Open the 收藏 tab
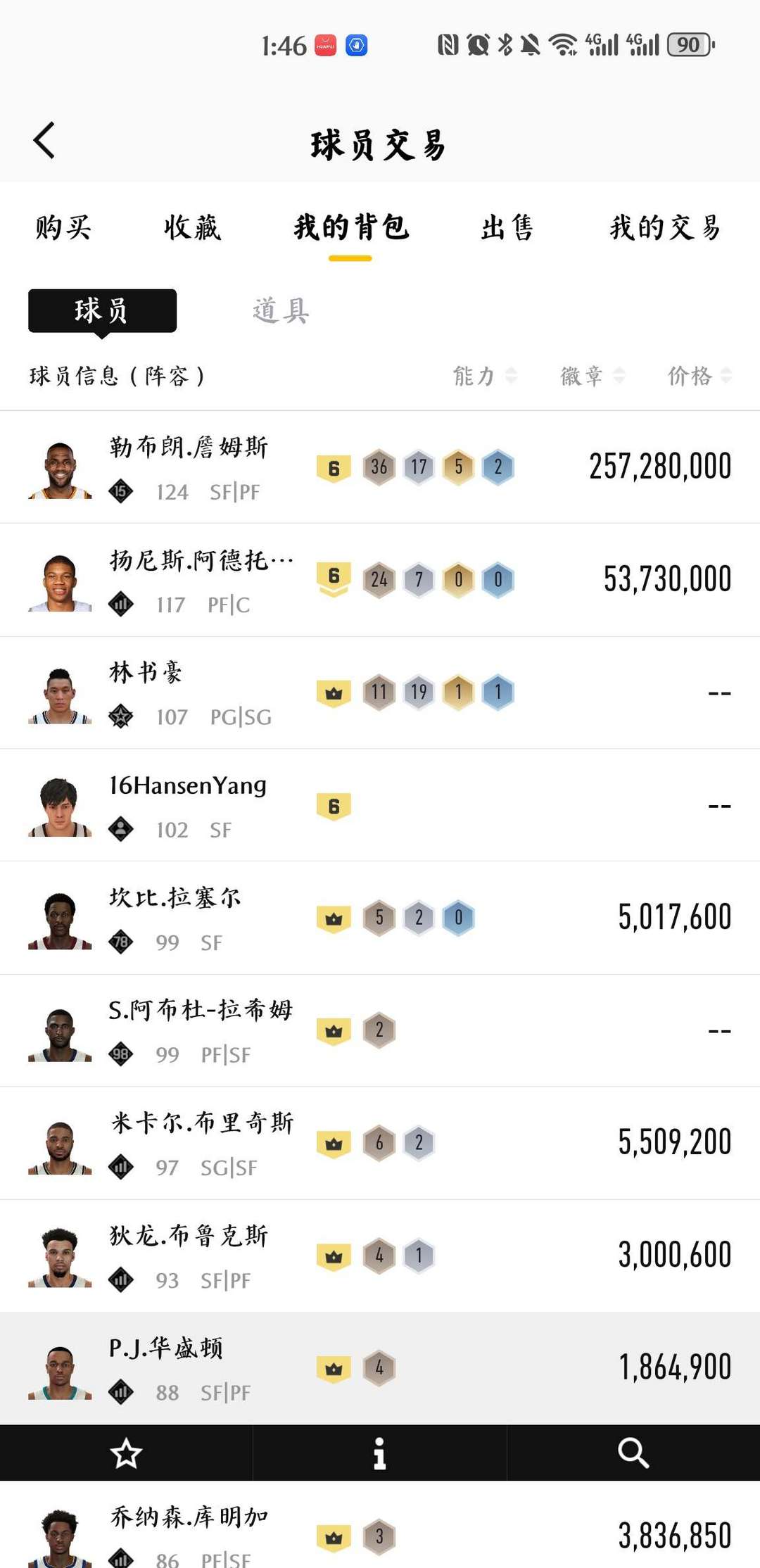The width and height of the screenshot is (760, 1568). coord(192,228)
